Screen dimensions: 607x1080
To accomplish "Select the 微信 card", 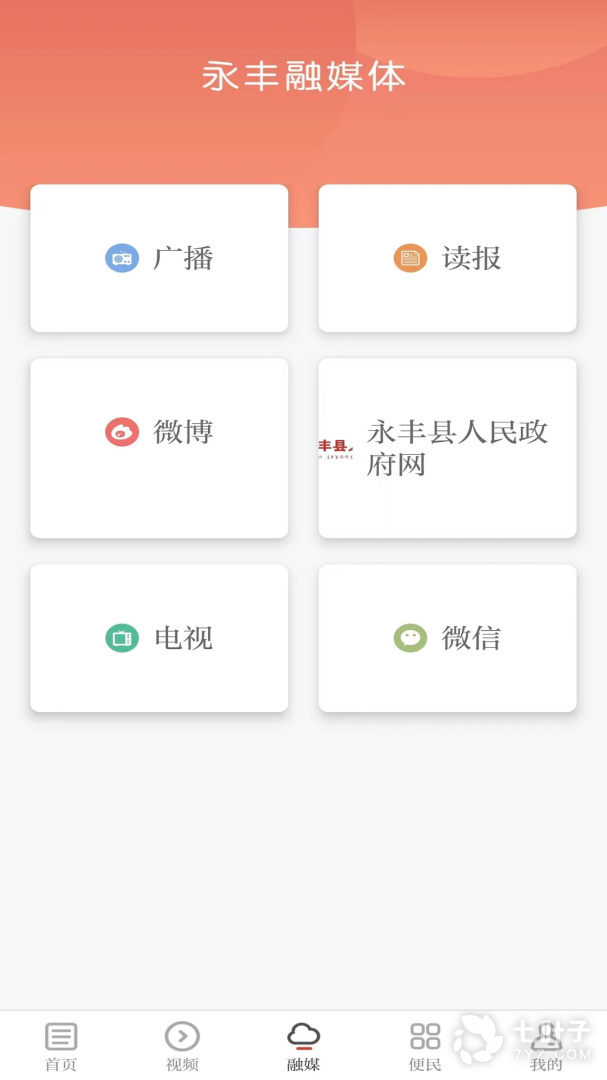I will 447,638.
